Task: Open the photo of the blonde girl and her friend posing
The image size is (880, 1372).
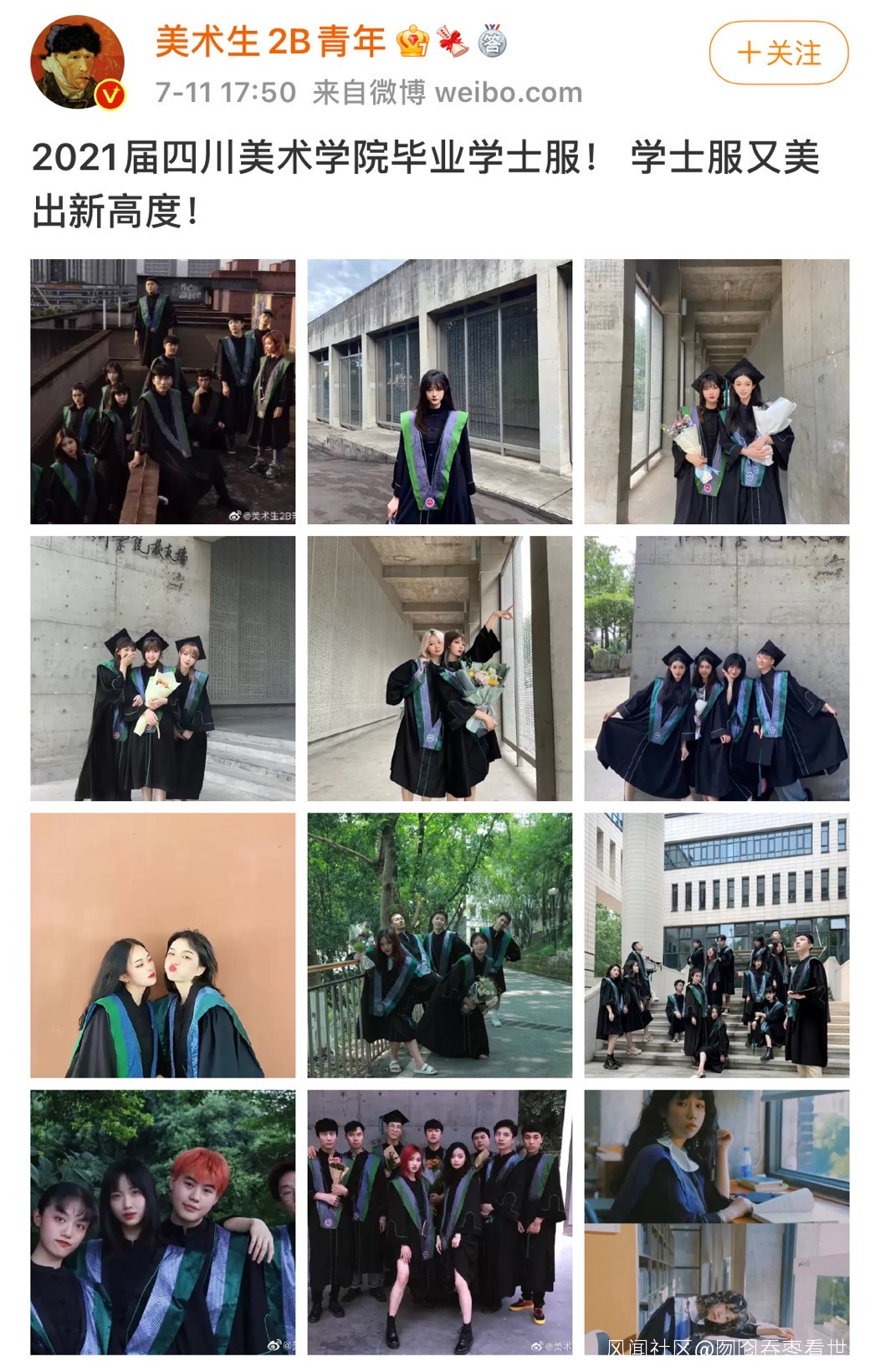Action: point(439,668)
